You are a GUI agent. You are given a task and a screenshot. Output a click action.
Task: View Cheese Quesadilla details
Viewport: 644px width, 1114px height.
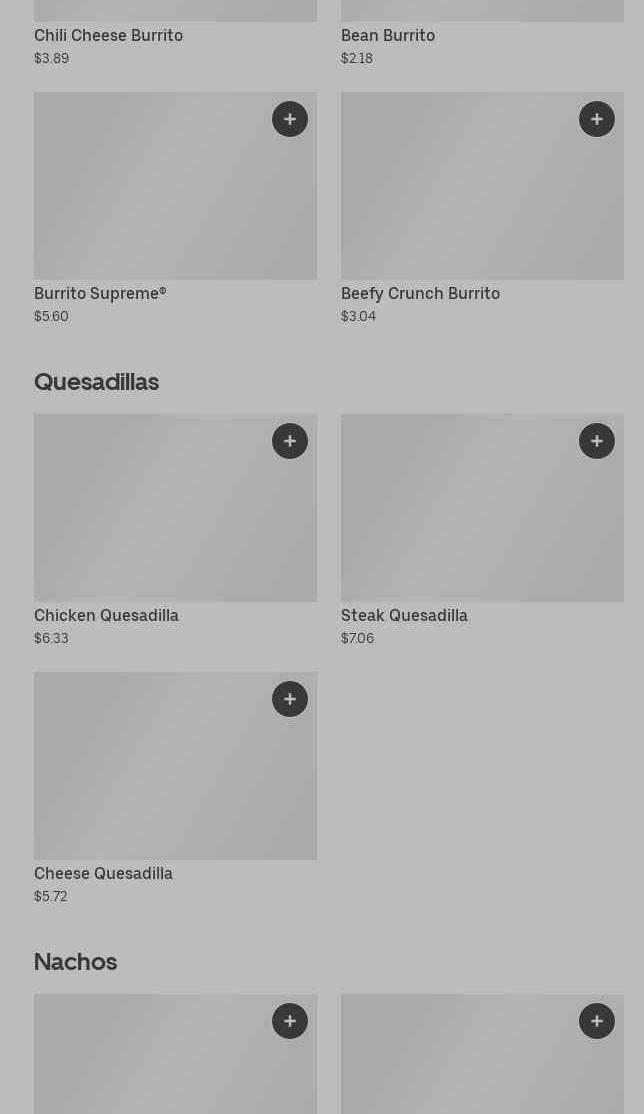point(176,788)
